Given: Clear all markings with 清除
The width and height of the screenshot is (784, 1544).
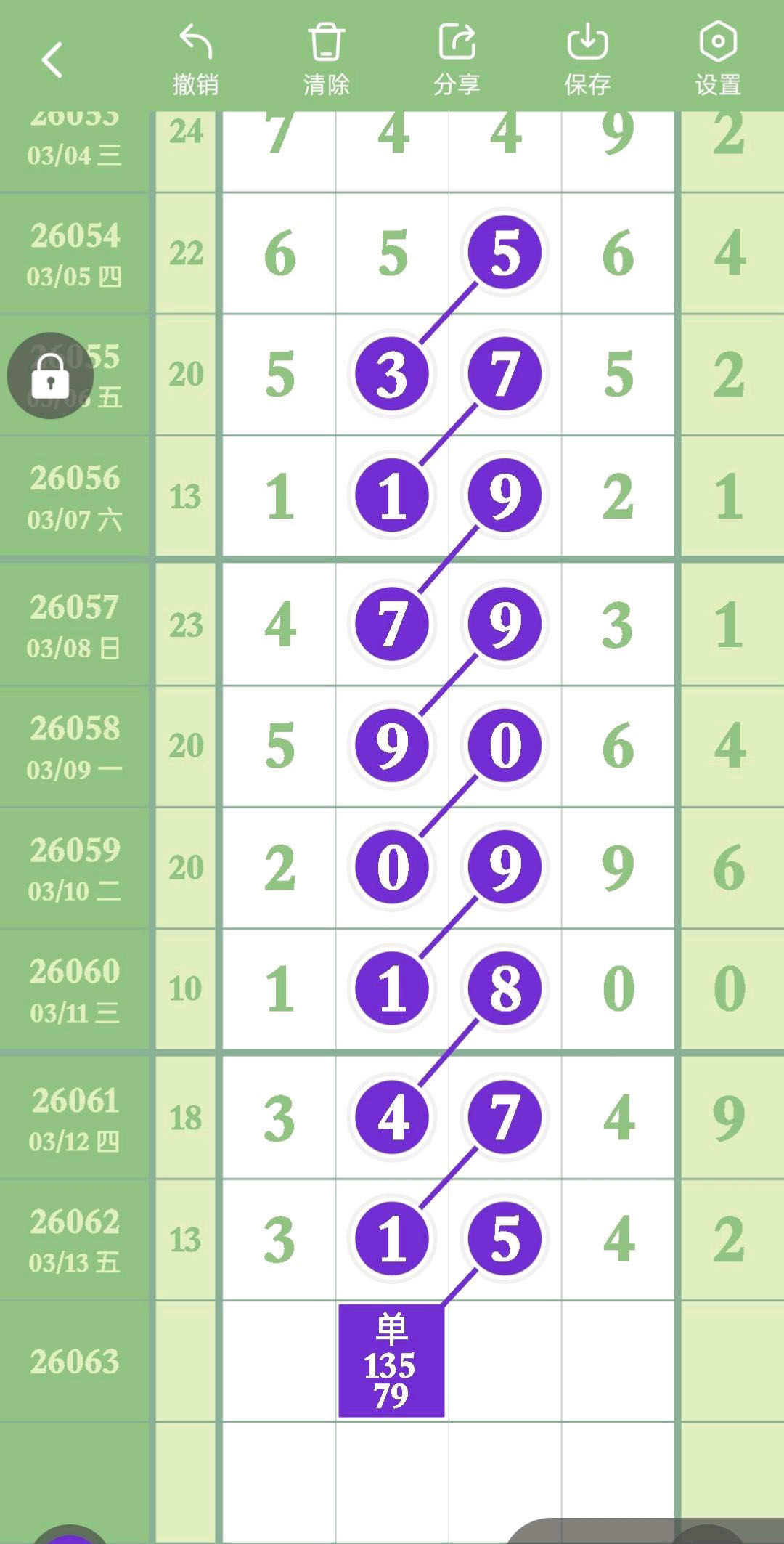Looking at the screenshot, I should pos(326,60).
